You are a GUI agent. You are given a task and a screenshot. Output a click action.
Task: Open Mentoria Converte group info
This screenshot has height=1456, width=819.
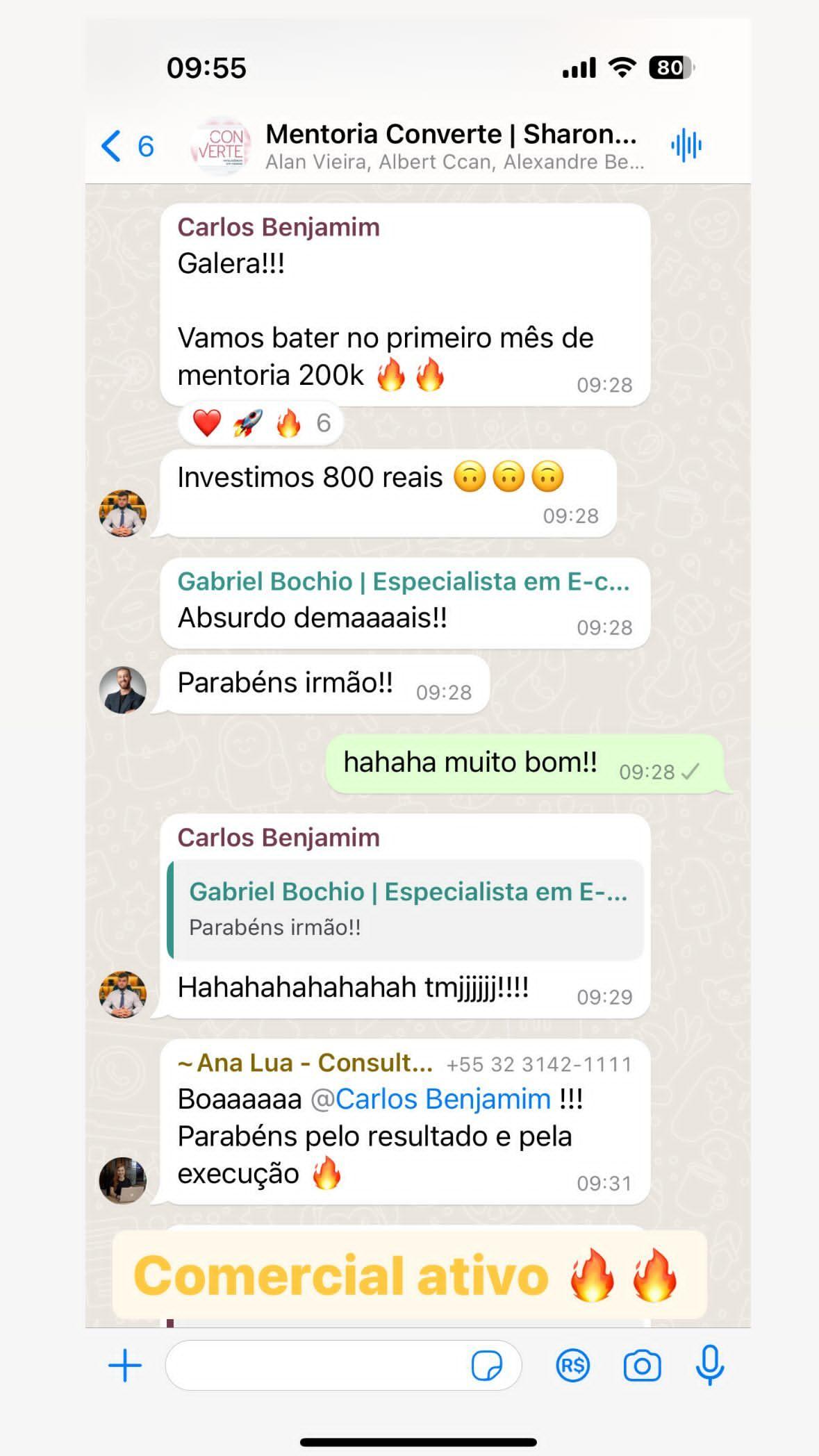point(452,147)
